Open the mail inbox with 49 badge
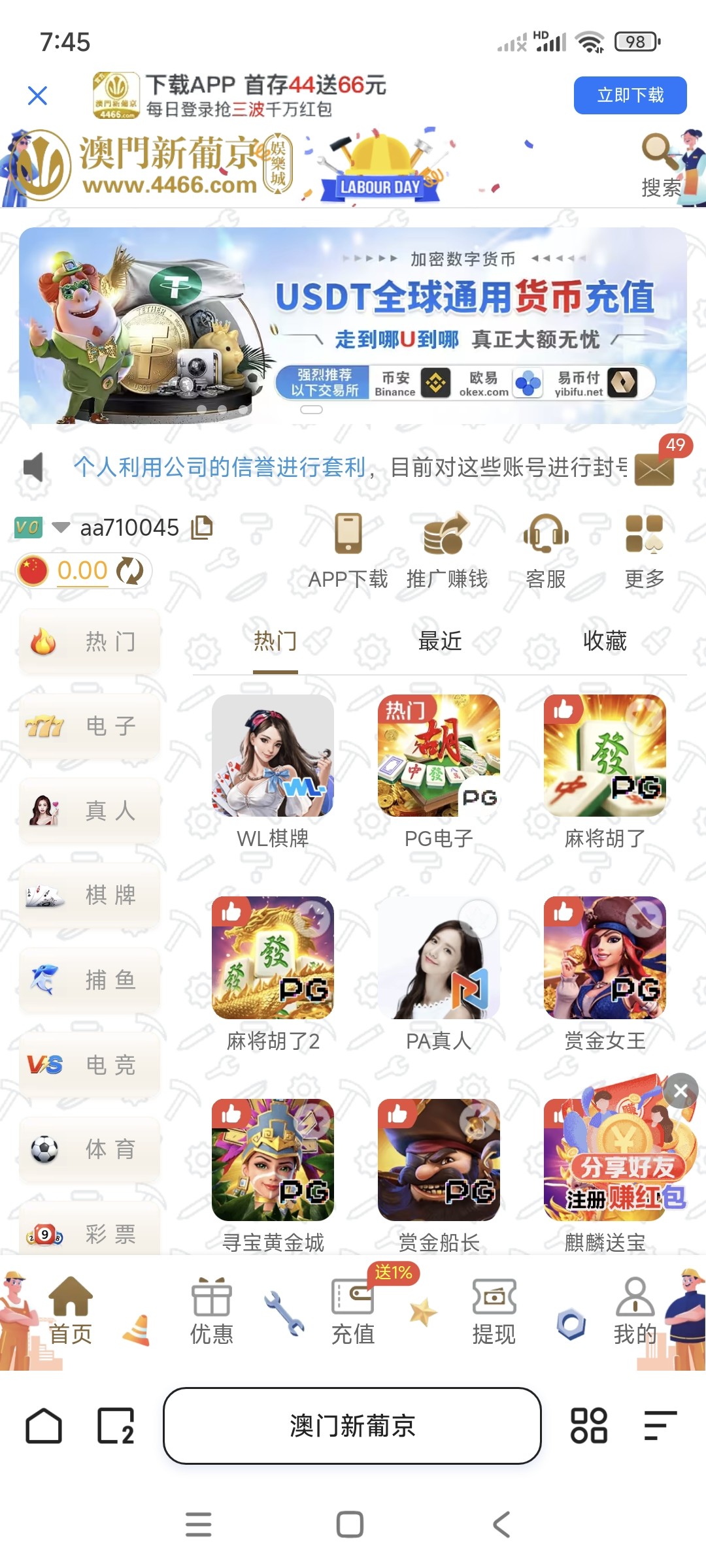 coord(655,468)
